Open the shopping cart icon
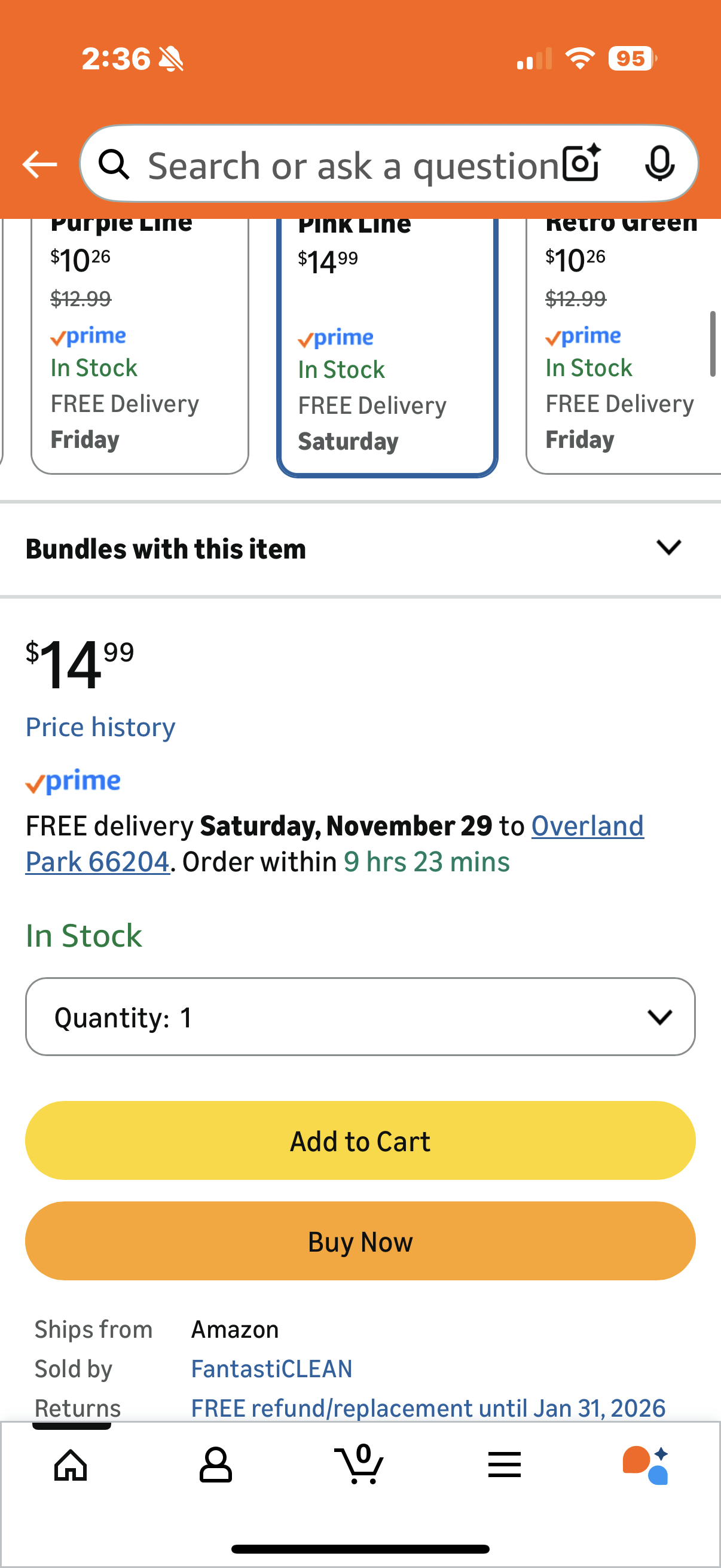The height and width of the screenshot is (1568, 721). (x=360, y=1465)
